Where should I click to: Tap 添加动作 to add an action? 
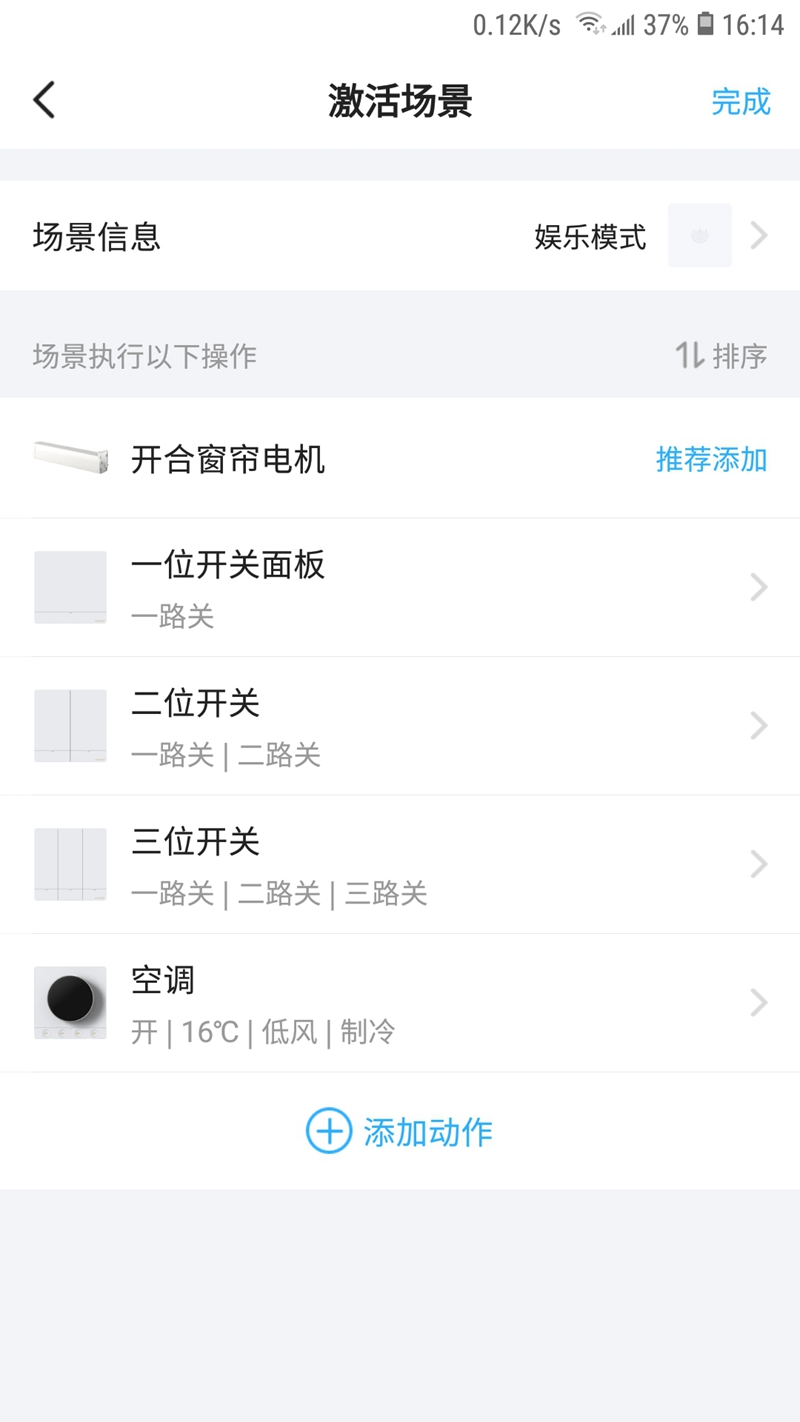point(400,1132)
